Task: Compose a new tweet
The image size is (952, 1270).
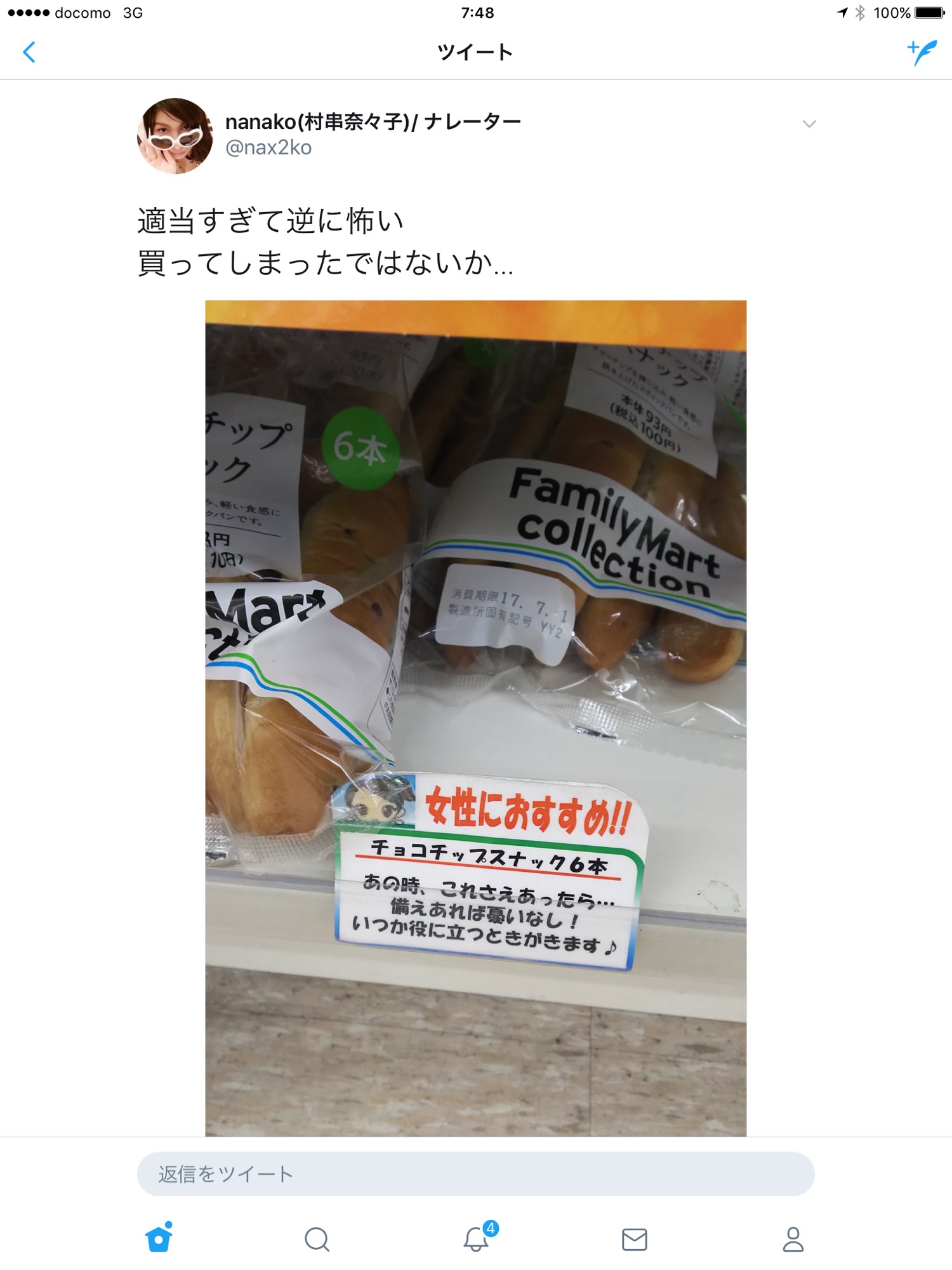Action: click(922, 52)
